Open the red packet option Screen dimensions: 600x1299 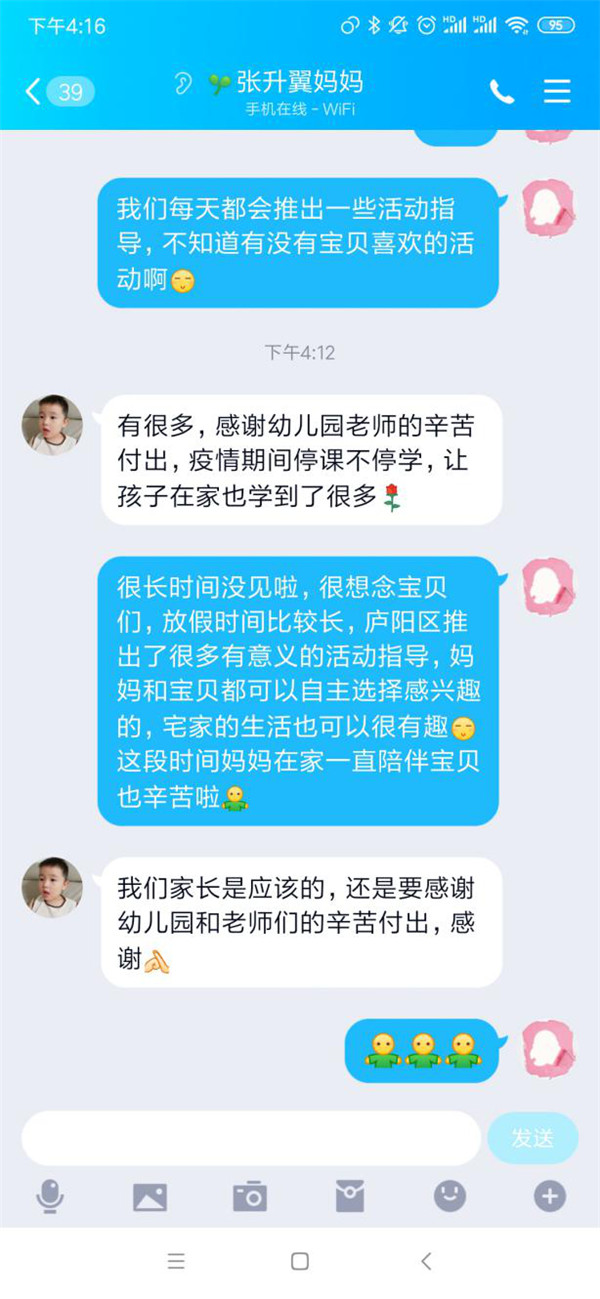point(350,1196)
